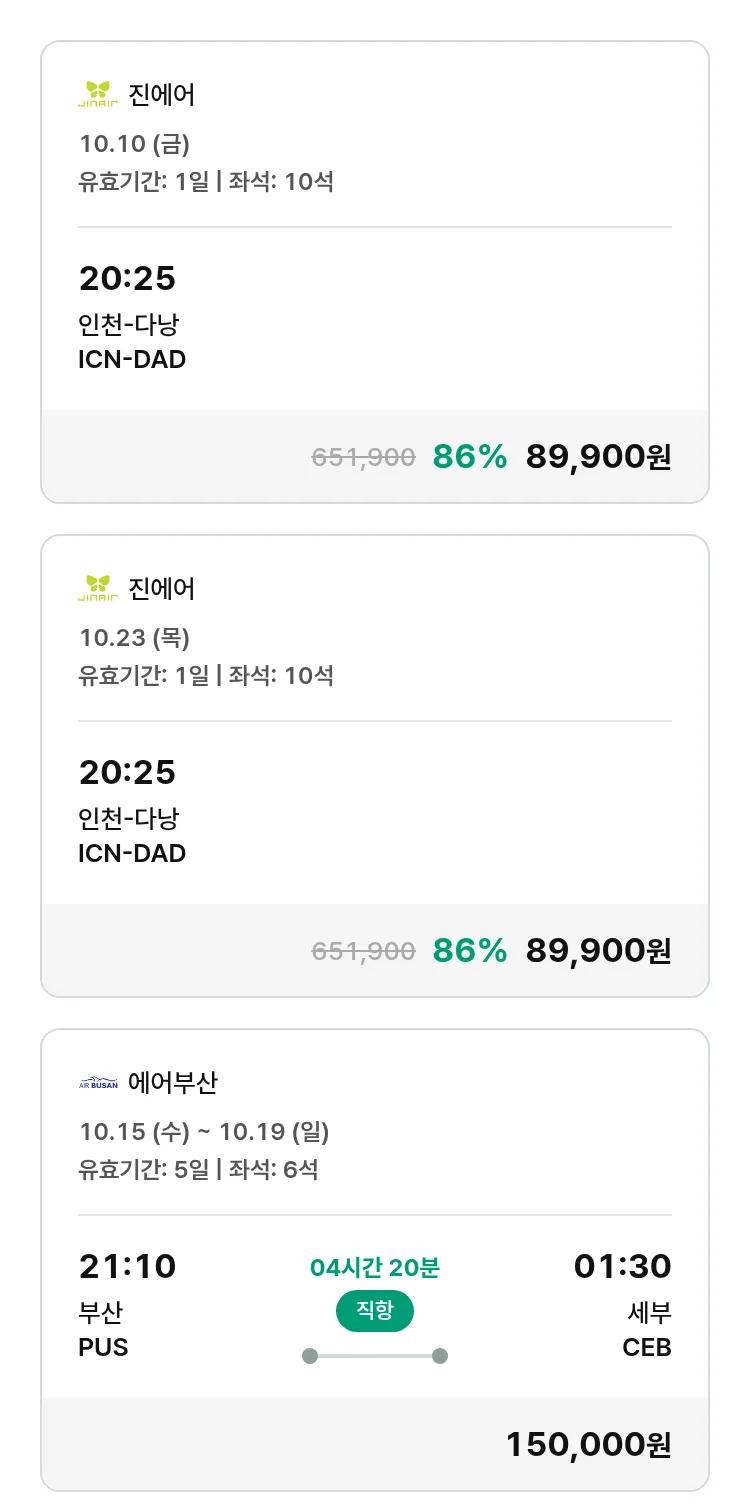Click the 86% discount label on the second card

(468, 950)
